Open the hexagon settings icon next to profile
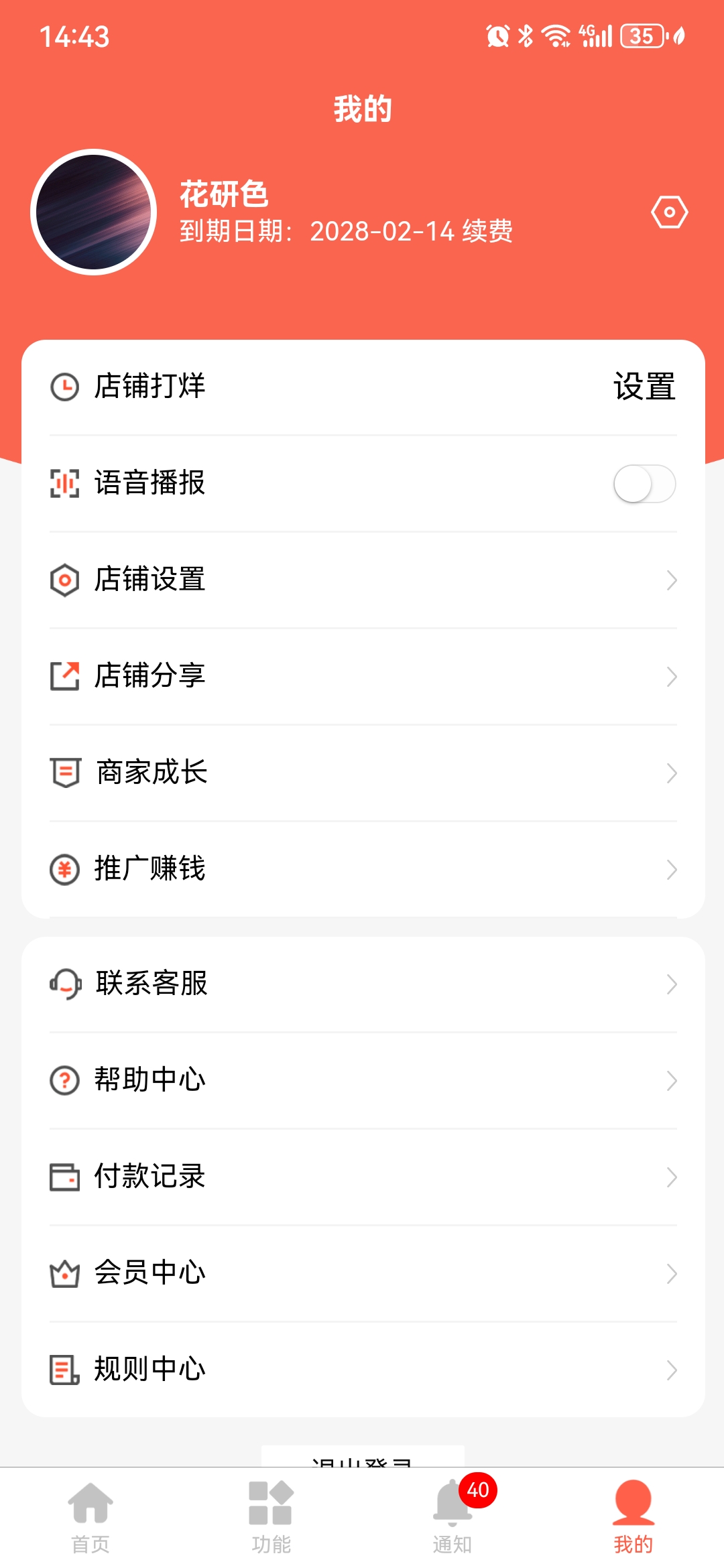 668,212
